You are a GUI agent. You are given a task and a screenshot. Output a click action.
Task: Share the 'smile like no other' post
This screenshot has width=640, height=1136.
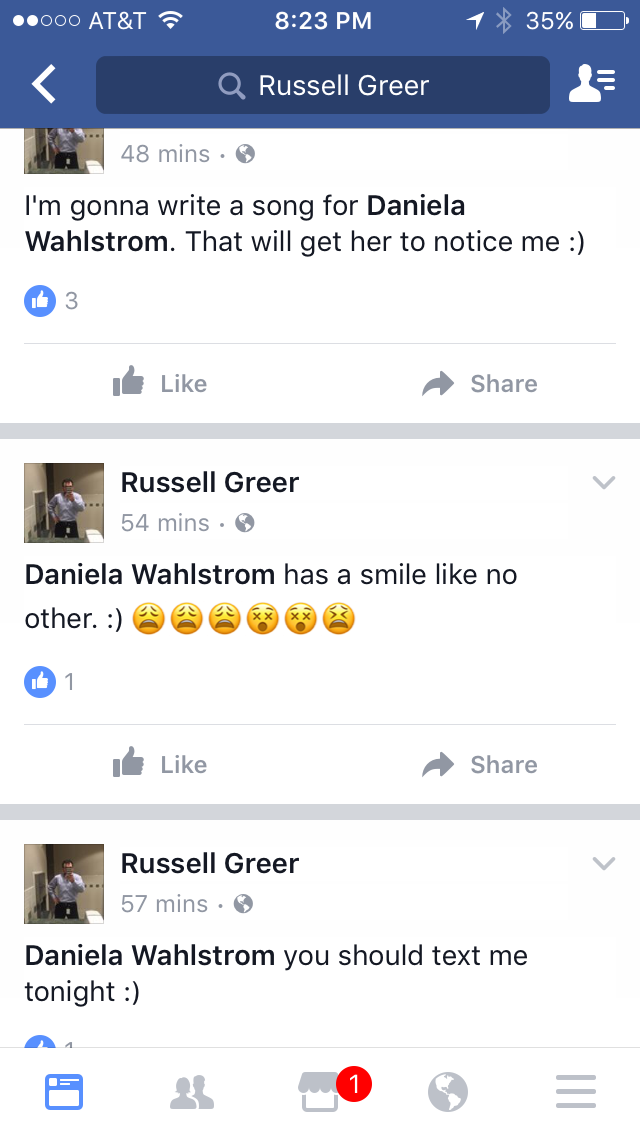point(480,764)
